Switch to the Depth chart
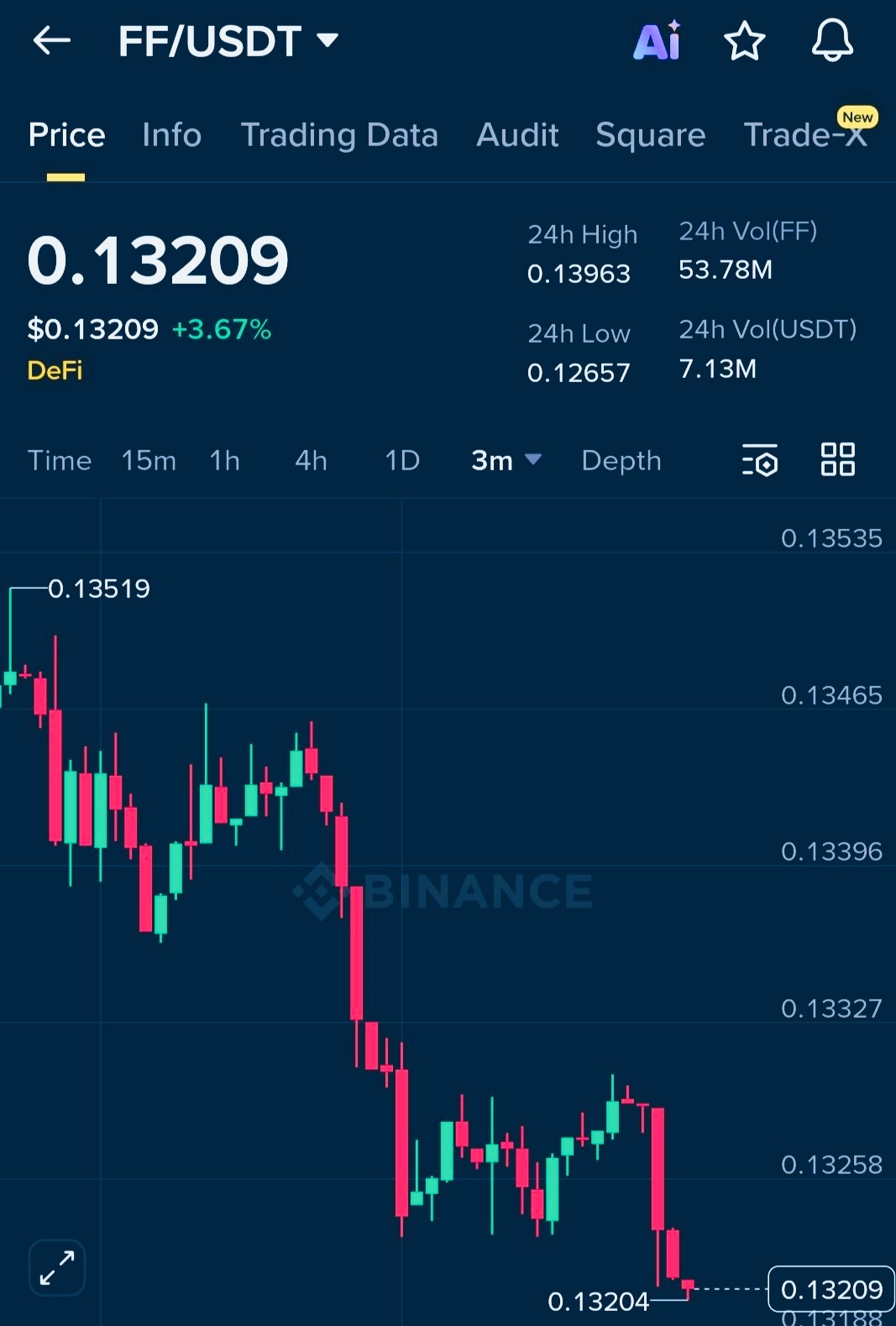Viewport: 896px width, 1326px height. [621, 460]
